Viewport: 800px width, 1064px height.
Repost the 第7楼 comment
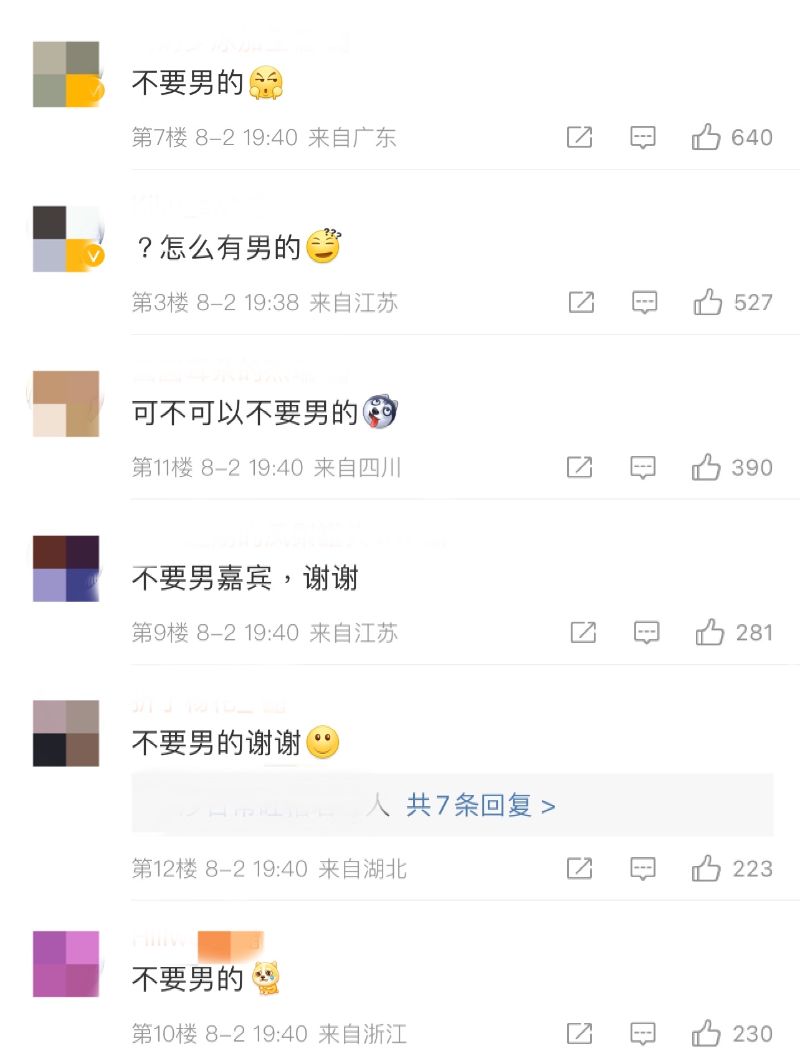(579, 137)
